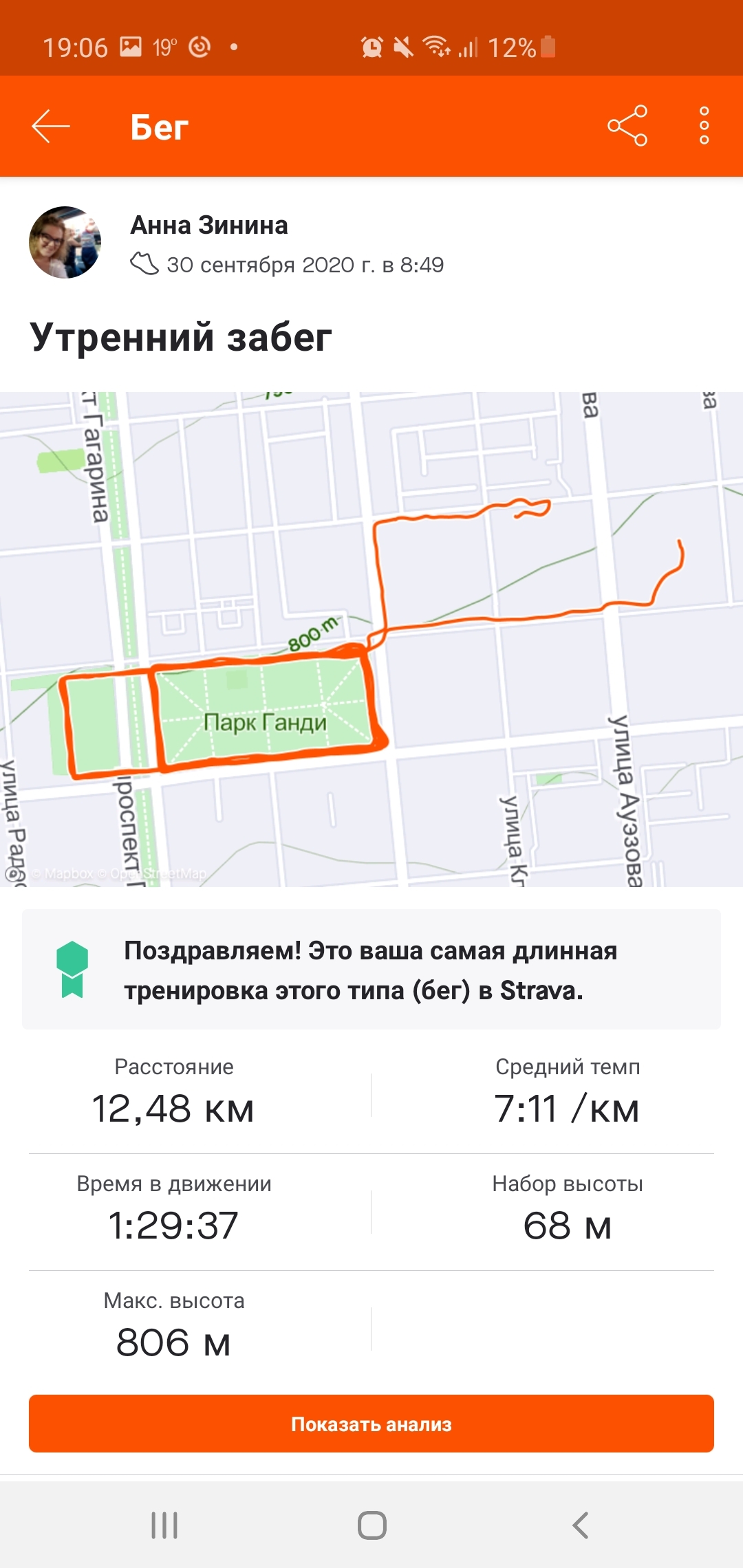Share this run activity
The height and width of the screenshot is (1568, 743).
[x=627, y=126]
